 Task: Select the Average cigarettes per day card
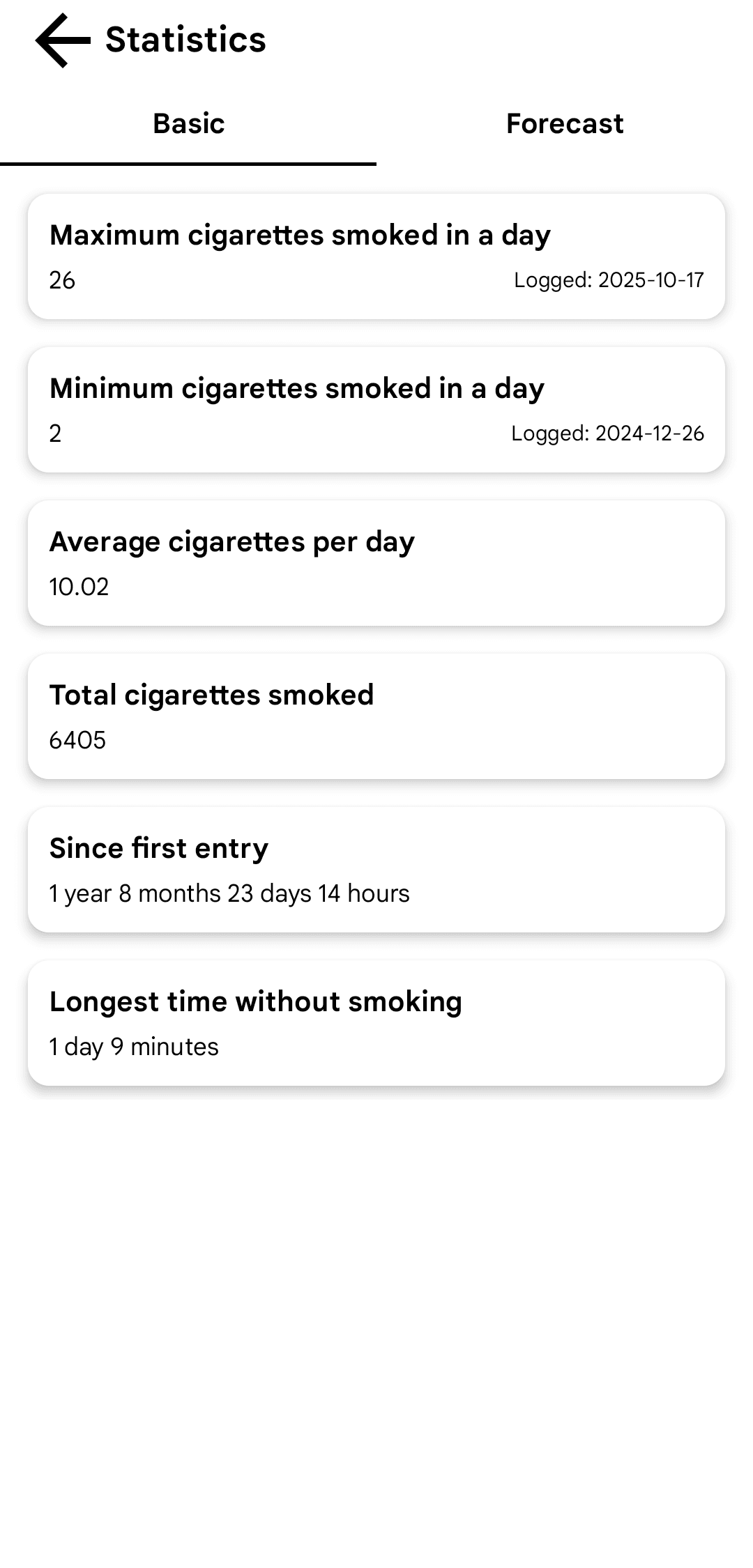[x=376, y=562]
